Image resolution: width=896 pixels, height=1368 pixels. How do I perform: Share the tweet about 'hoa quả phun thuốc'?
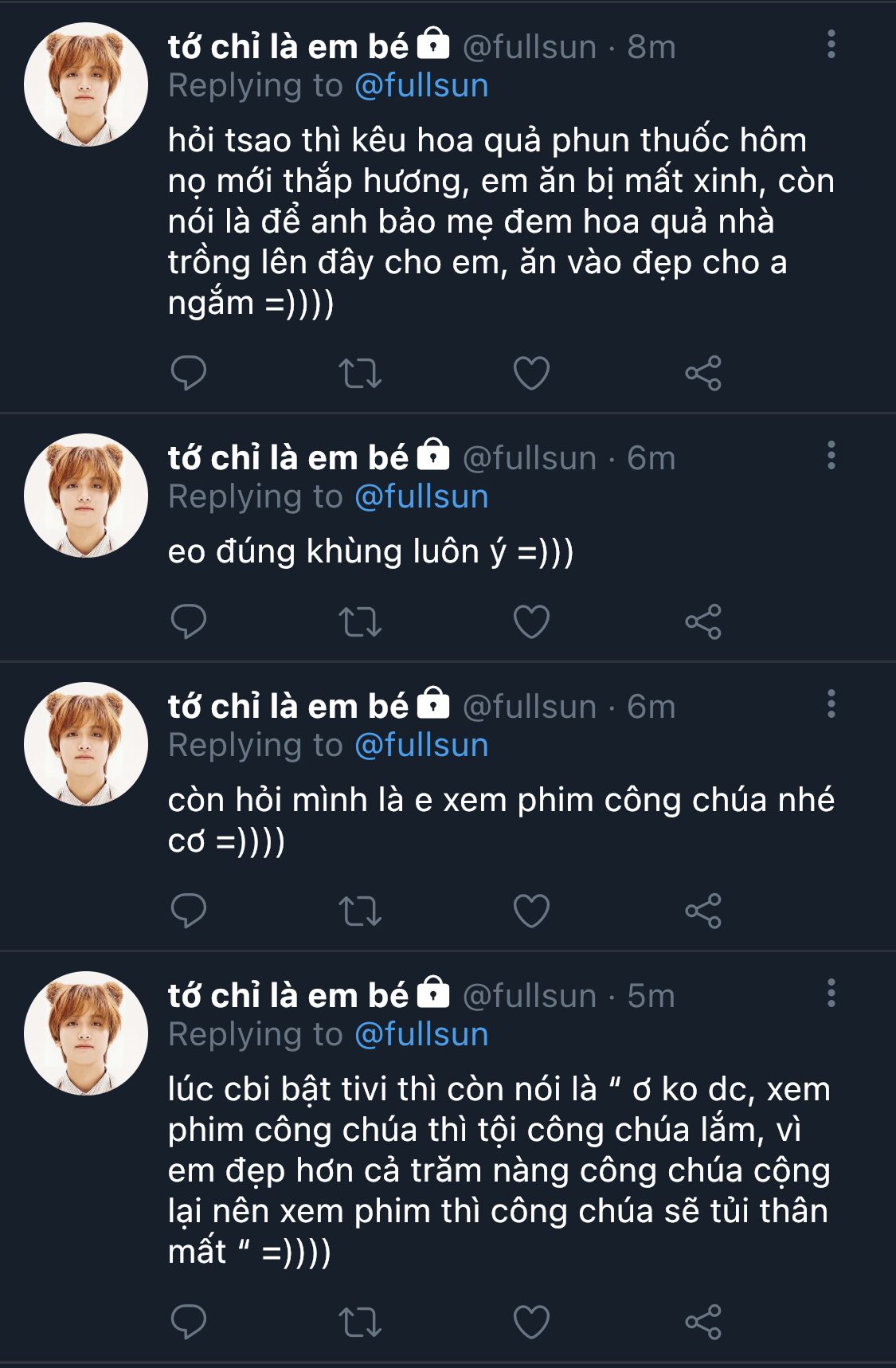(703, 373)
